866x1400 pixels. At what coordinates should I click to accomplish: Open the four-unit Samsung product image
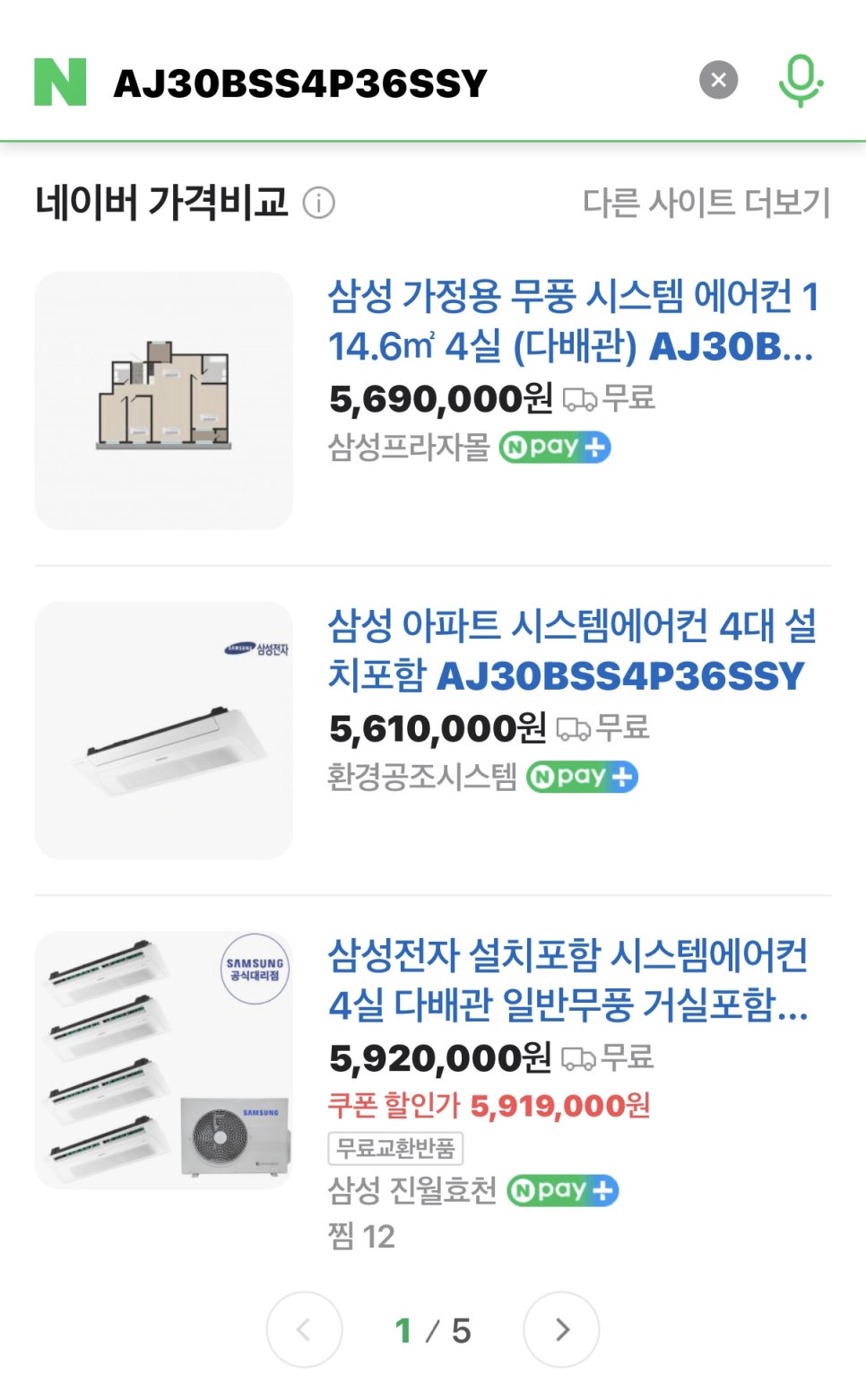click(x=164, y=1059)
